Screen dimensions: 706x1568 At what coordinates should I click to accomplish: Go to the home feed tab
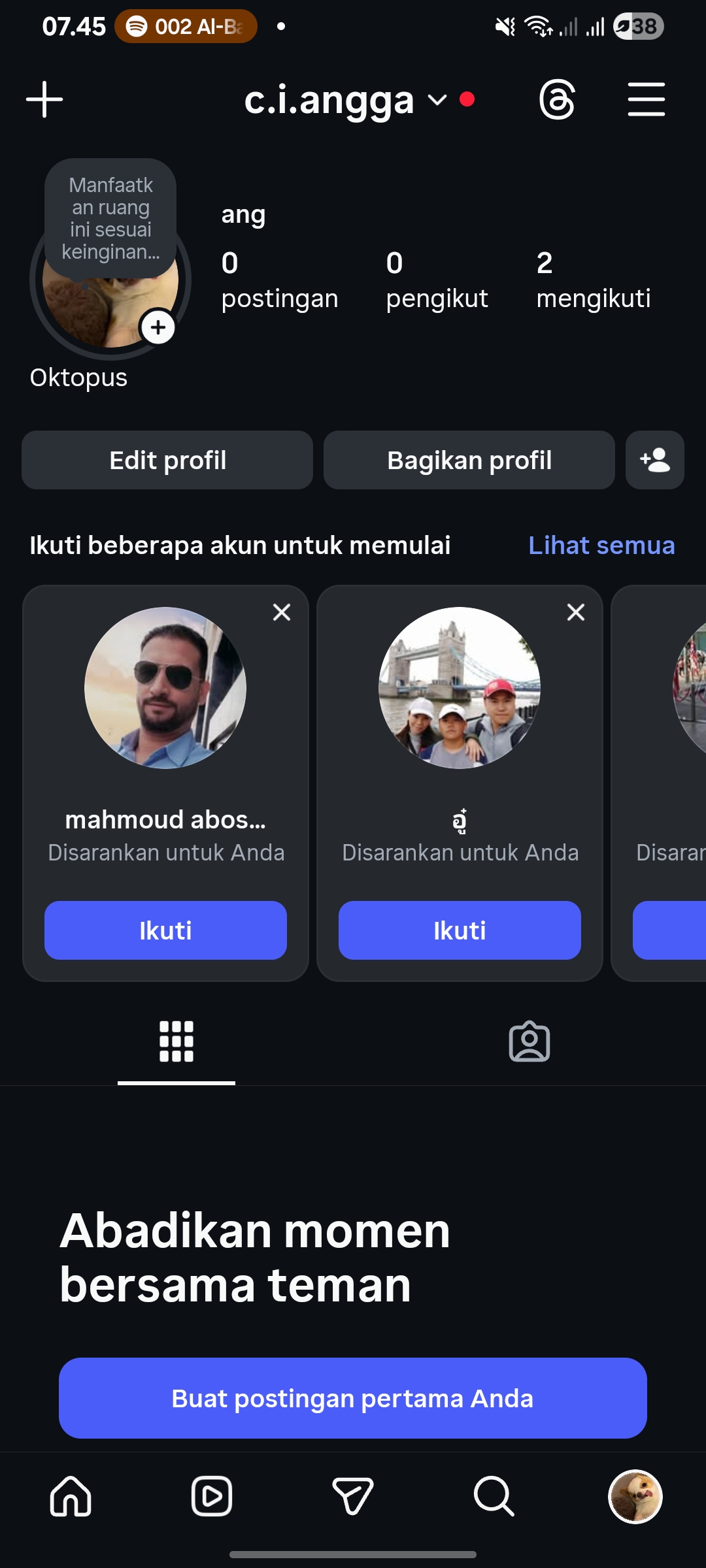[x=71, y=1496]
